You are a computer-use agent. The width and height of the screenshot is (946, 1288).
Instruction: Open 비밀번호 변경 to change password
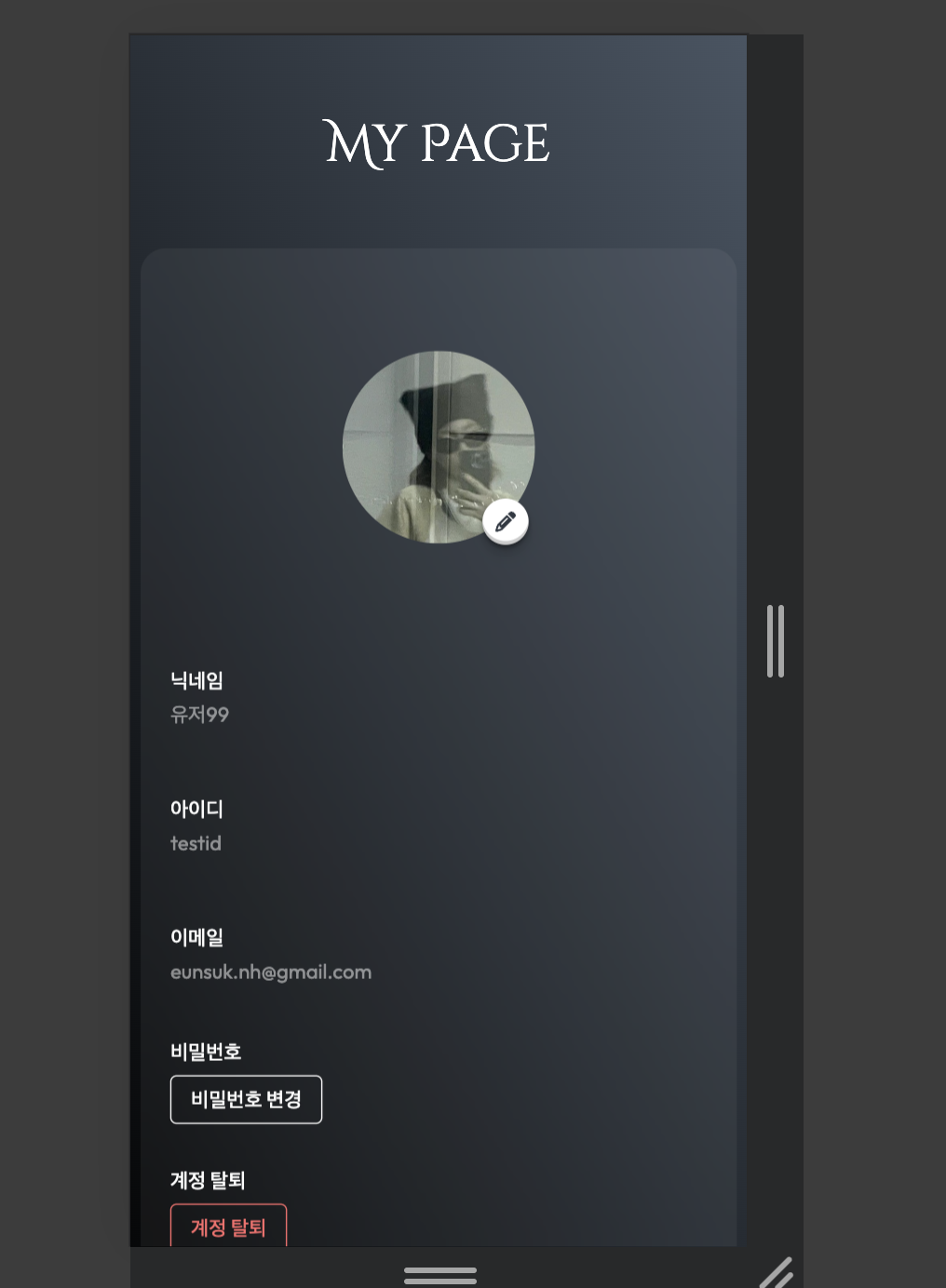click(246, 1099)
